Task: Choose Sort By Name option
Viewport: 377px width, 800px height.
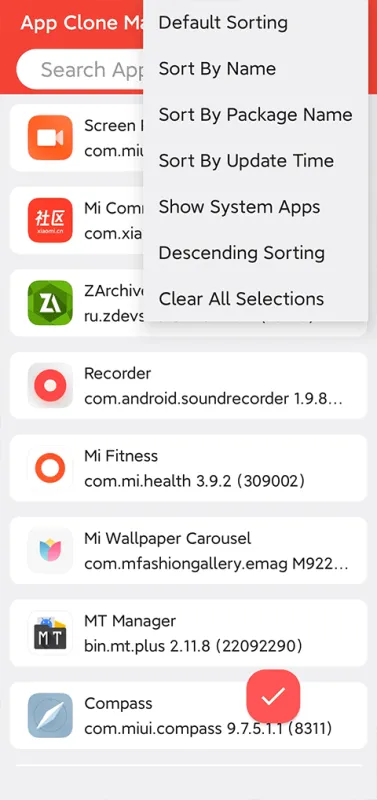Action: tap(255, 68)
